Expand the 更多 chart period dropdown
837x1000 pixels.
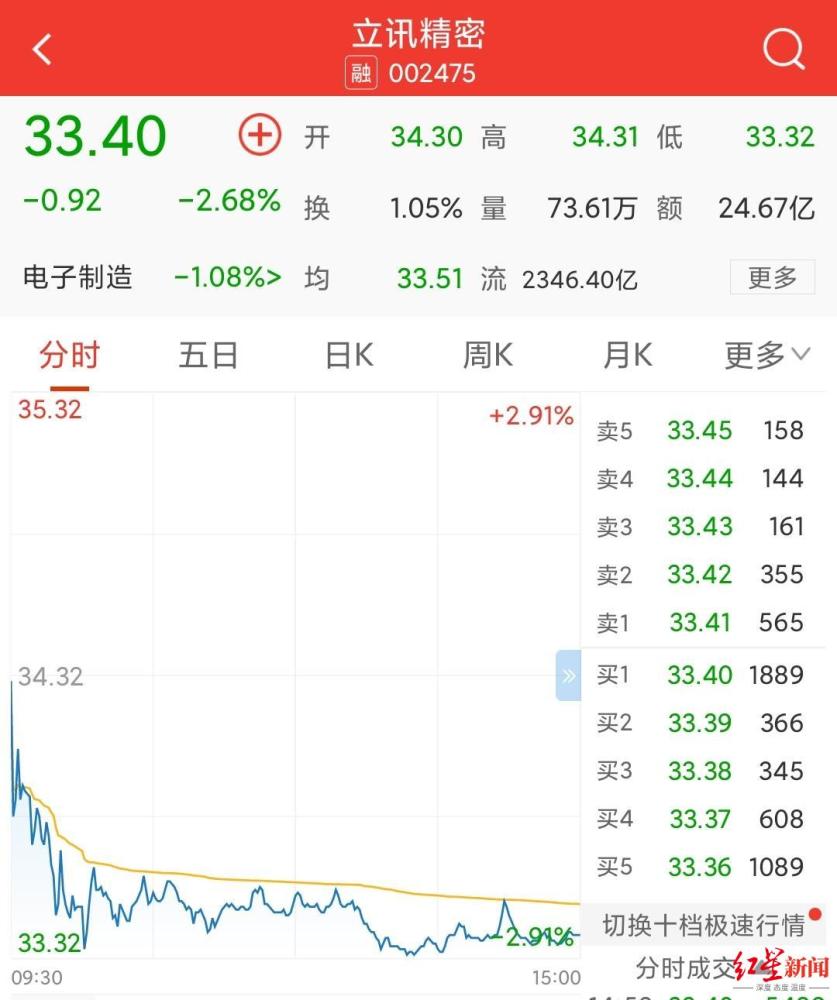point(767,355)
